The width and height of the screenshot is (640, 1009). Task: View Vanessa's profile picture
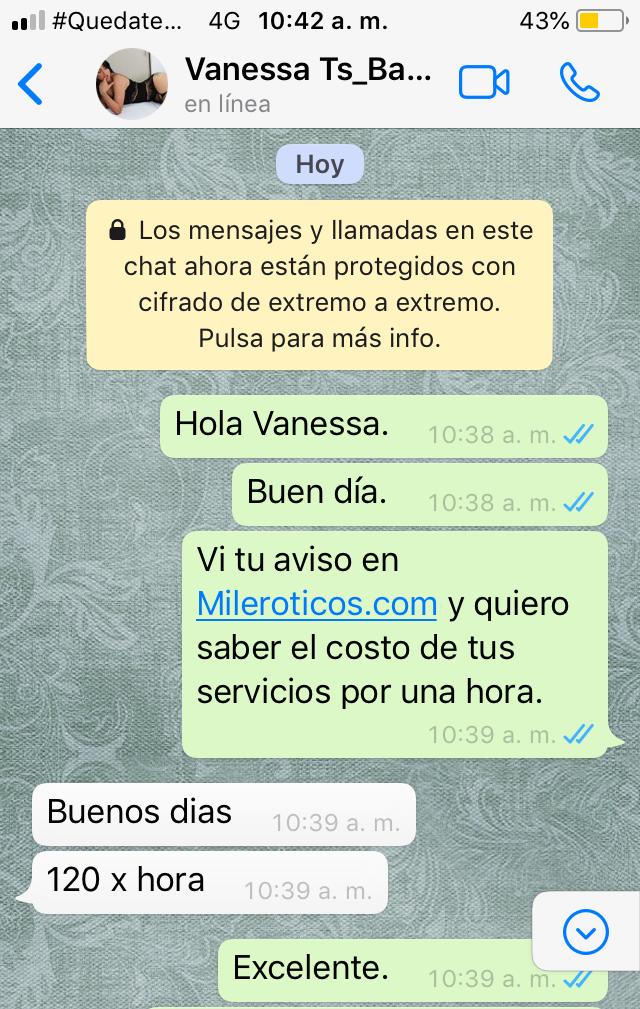coord(132,84)
